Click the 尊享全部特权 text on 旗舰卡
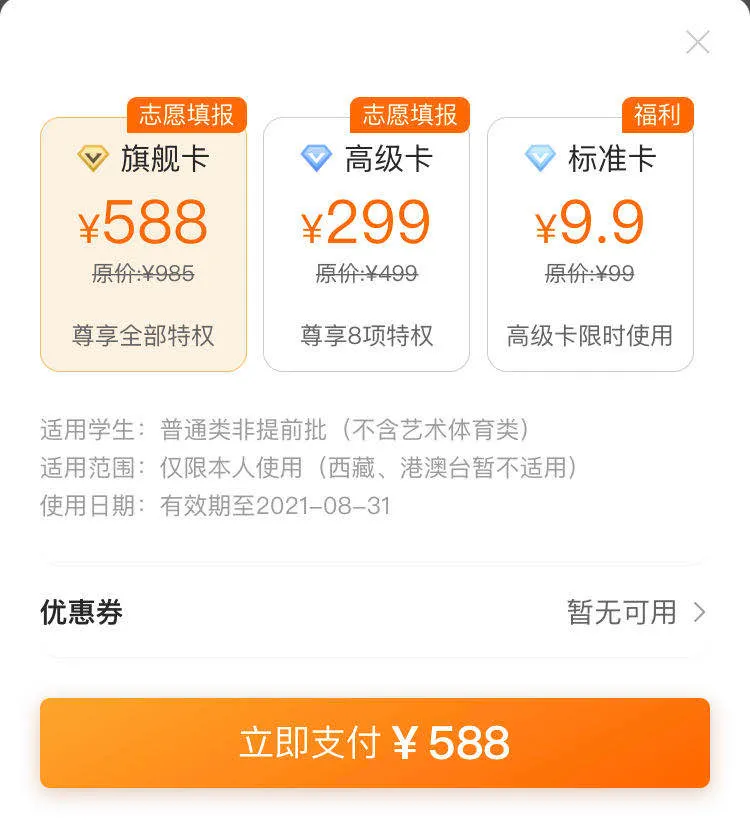 tap(142, 337)
